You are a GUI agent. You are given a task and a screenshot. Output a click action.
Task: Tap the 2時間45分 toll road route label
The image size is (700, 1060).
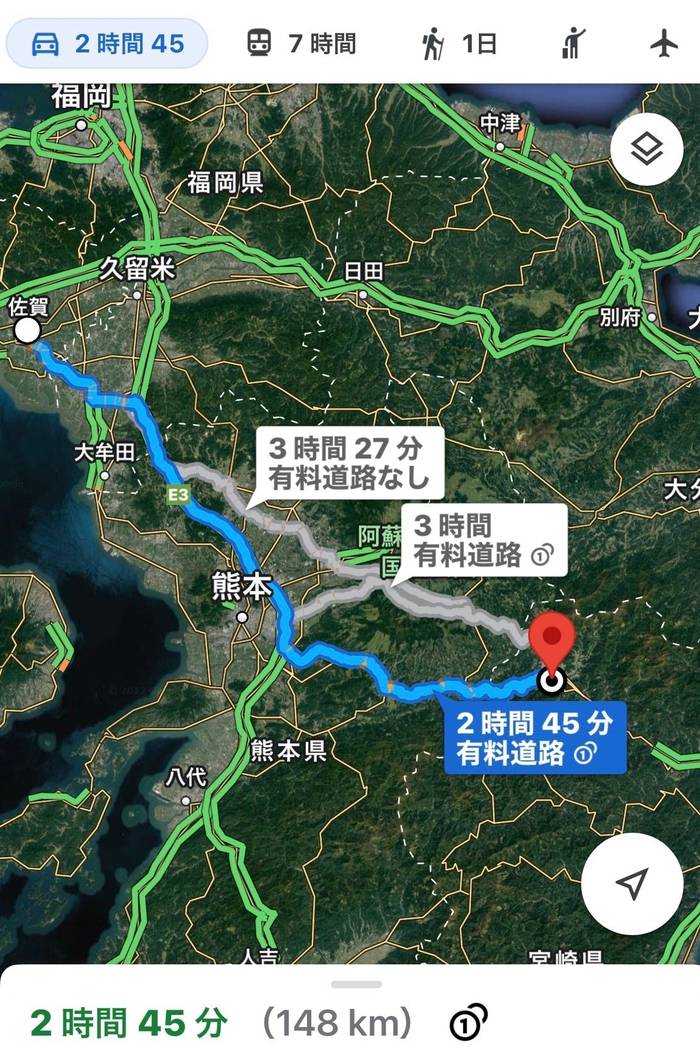[x=534, y=736]
